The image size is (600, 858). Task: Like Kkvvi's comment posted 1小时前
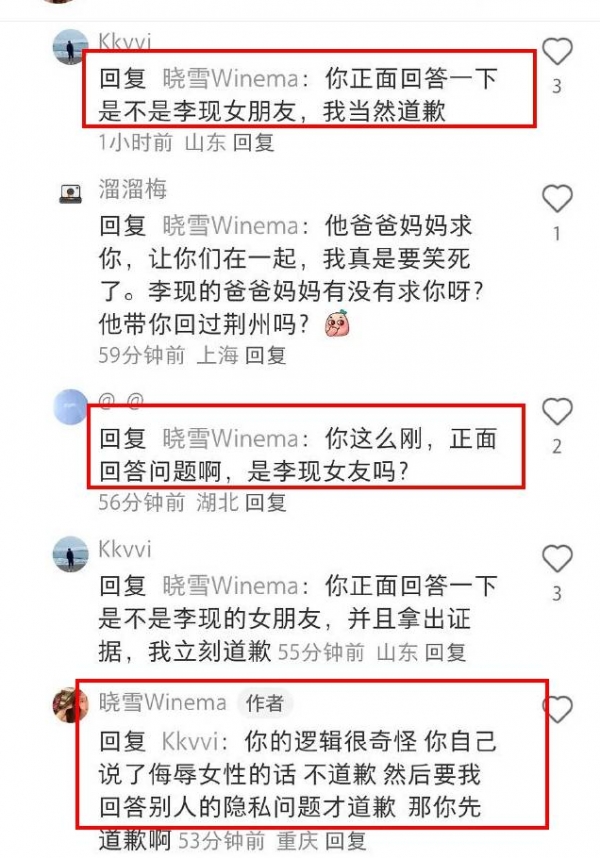click(x=557, y=51)
